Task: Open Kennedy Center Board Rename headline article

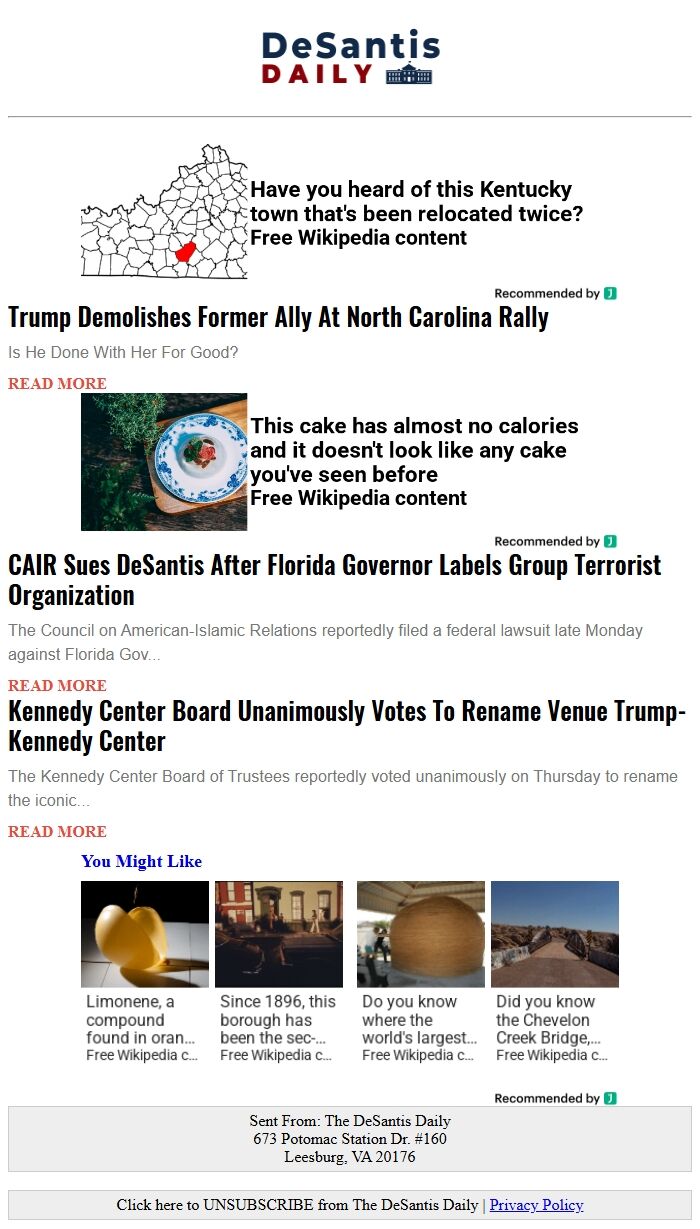Action: (x=346, y=726)
